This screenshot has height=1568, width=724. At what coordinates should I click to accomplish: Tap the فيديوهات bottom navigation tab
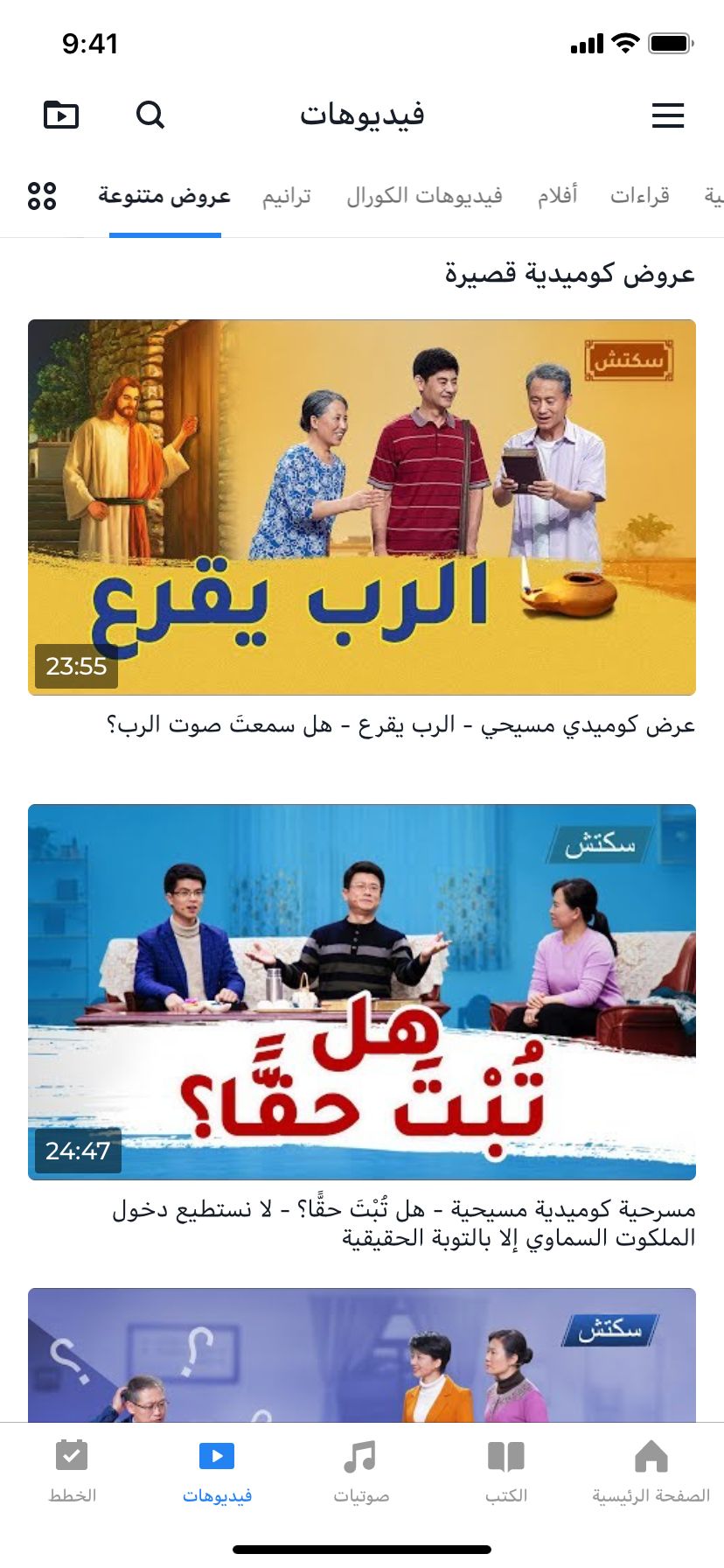[217, 1472]
